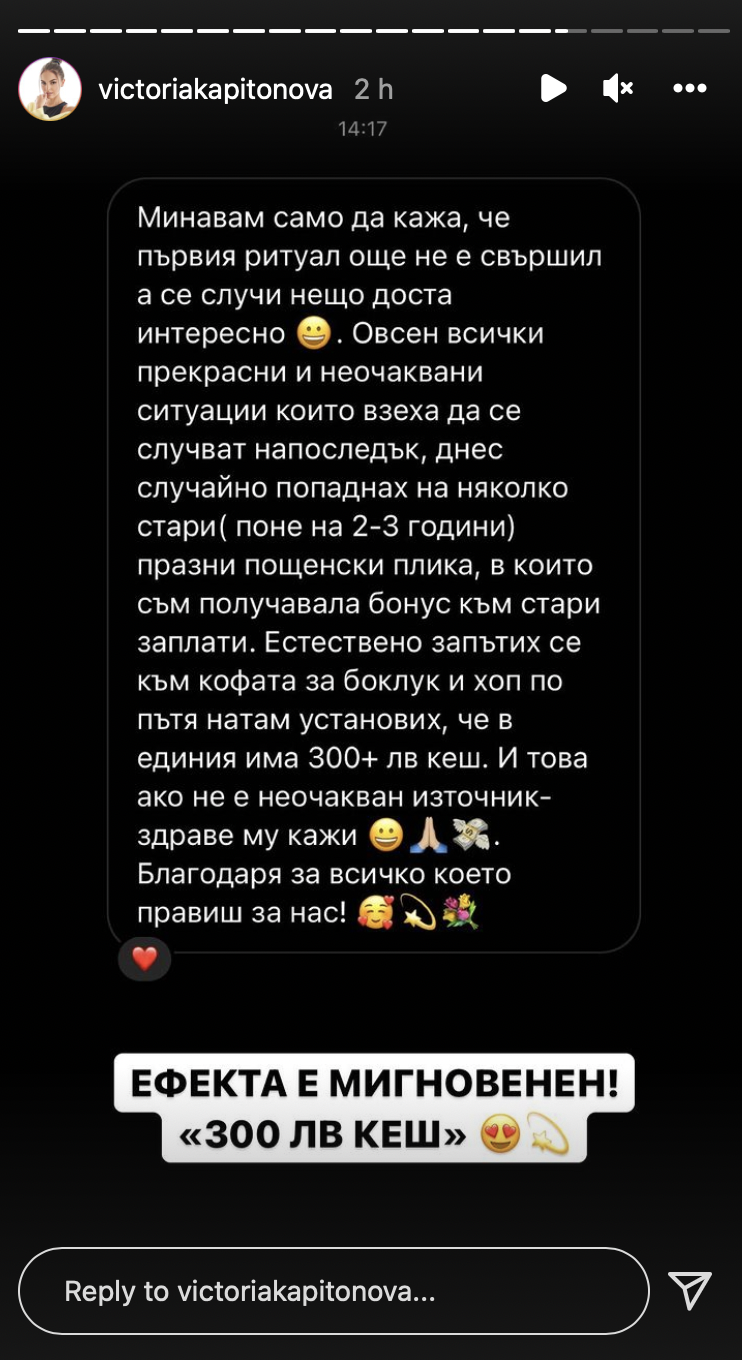742x1360 pixels.
Task: Unmute the story sound
Action: (618, 89)
